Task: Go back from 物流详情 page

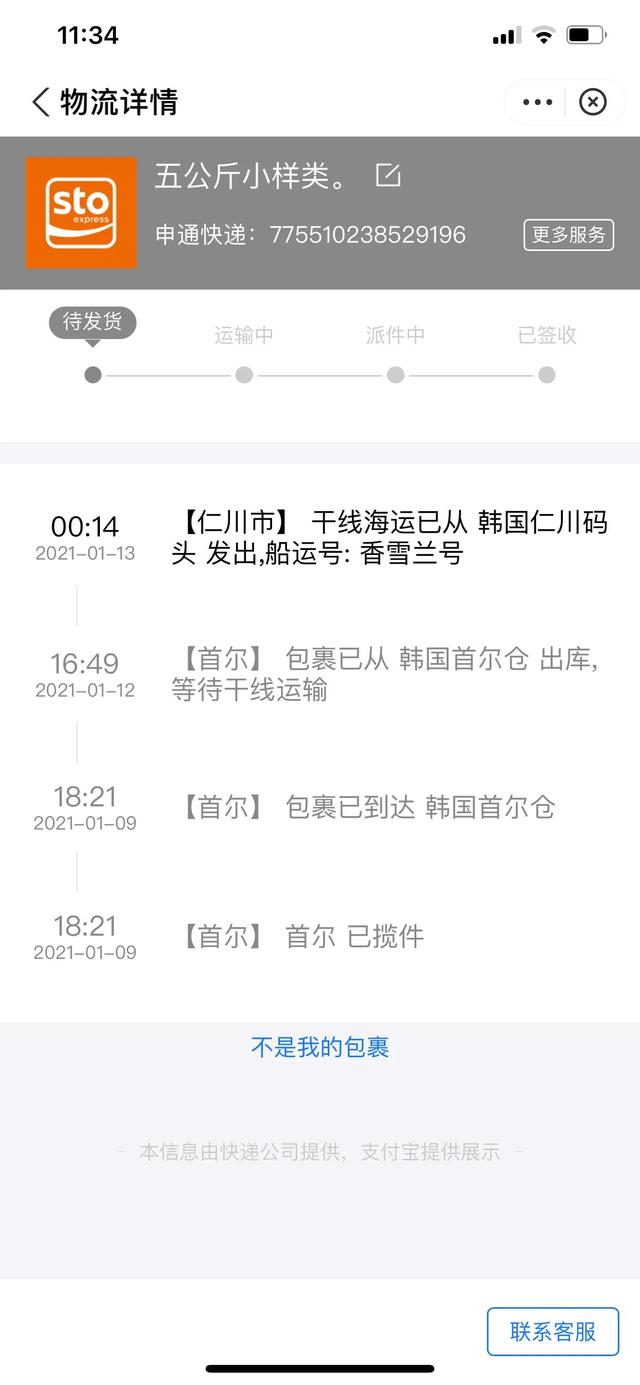Action: [40, 102]
